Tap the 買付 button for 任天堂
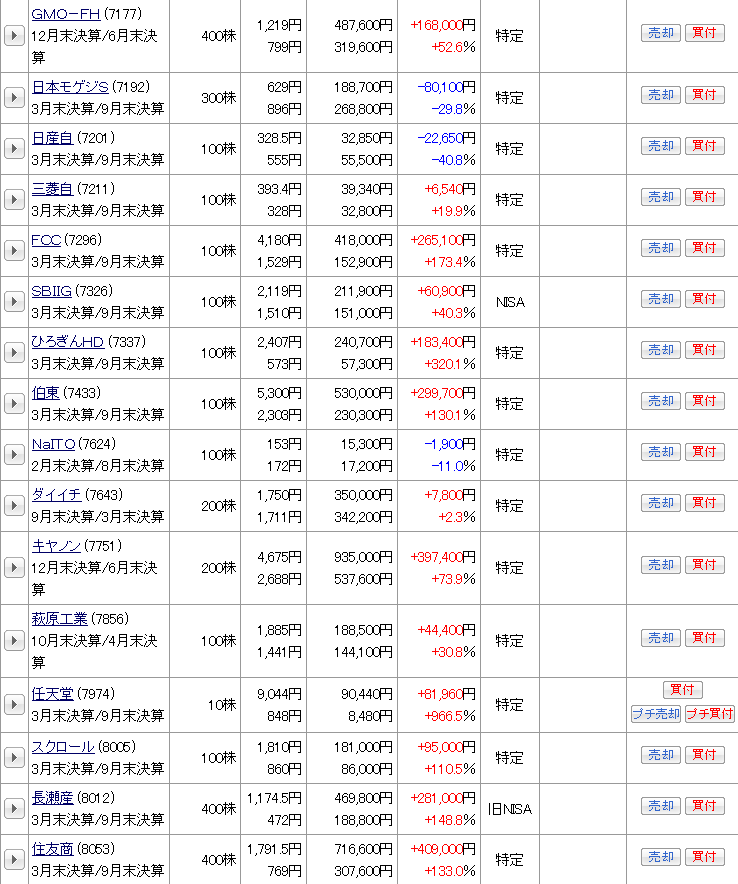 coord(683,689)
